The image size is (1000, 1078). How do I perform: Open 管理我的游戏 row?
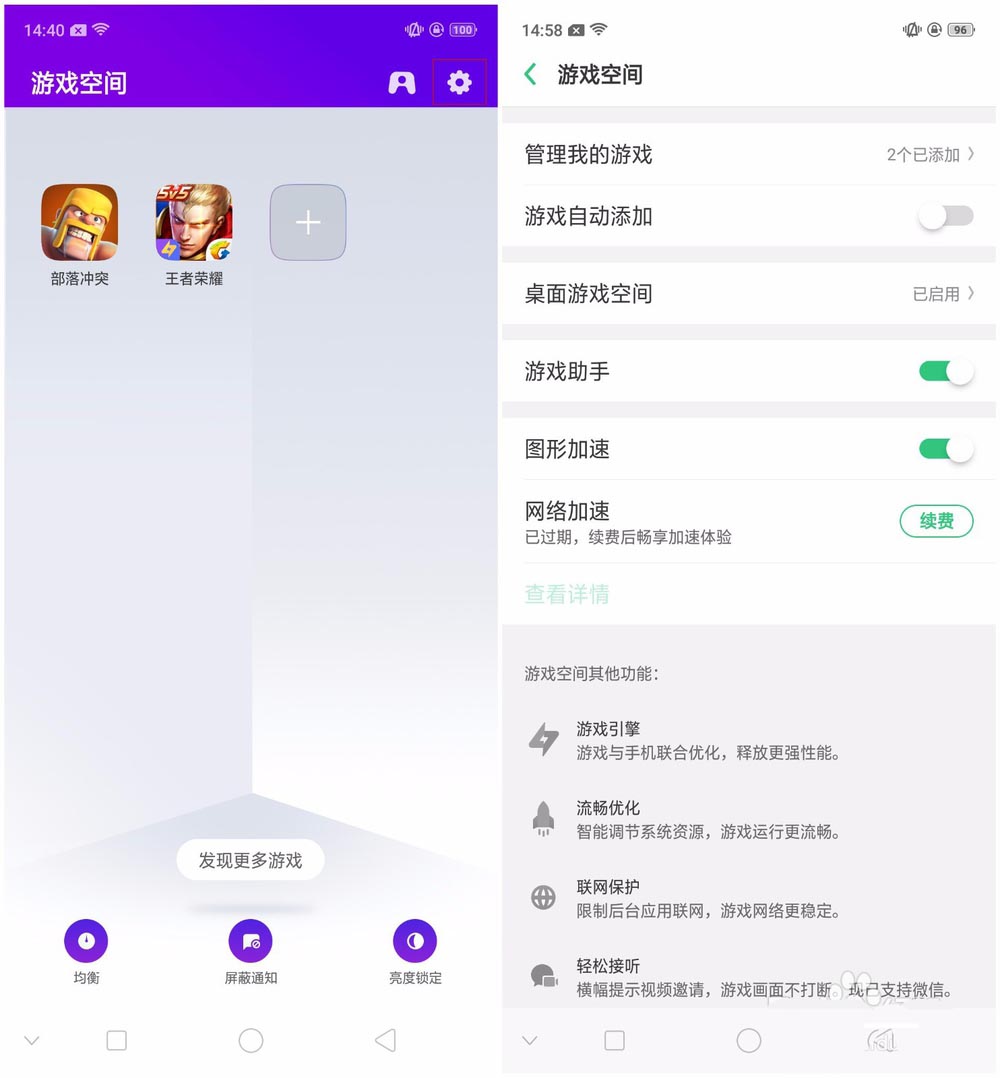(x=748, y=155)
